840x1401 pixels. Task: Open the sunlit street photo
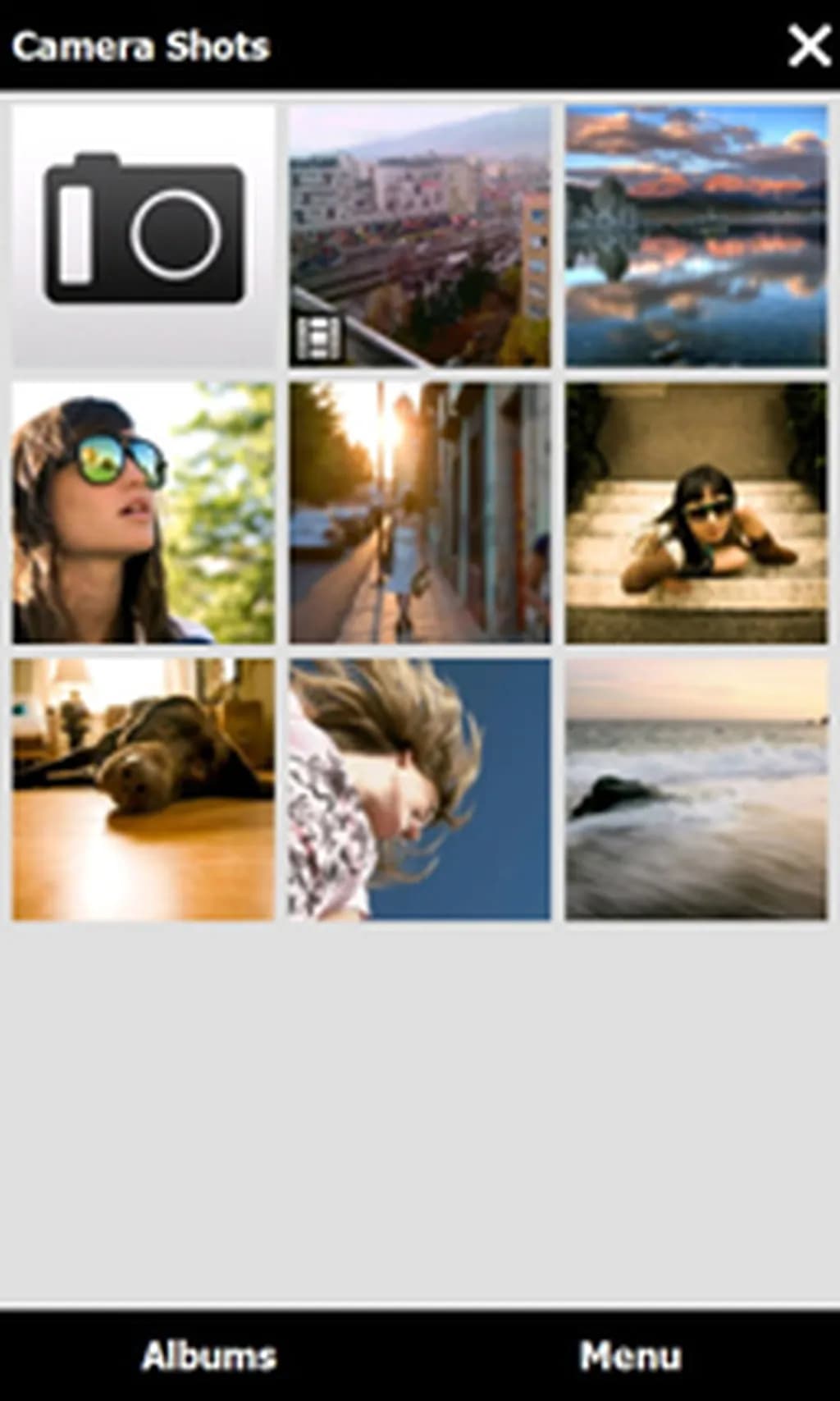419,512
